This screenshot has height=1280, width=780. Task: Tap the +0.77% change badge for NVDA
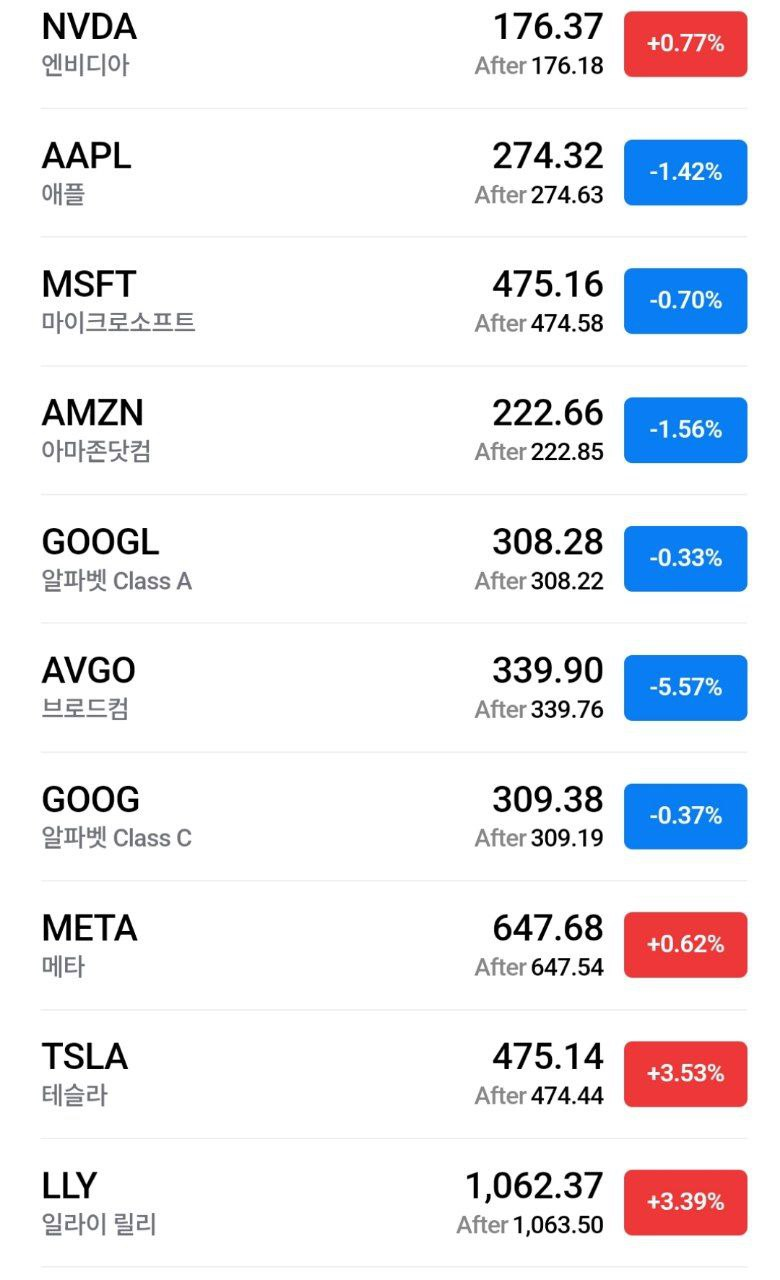[x=685, y=44]
